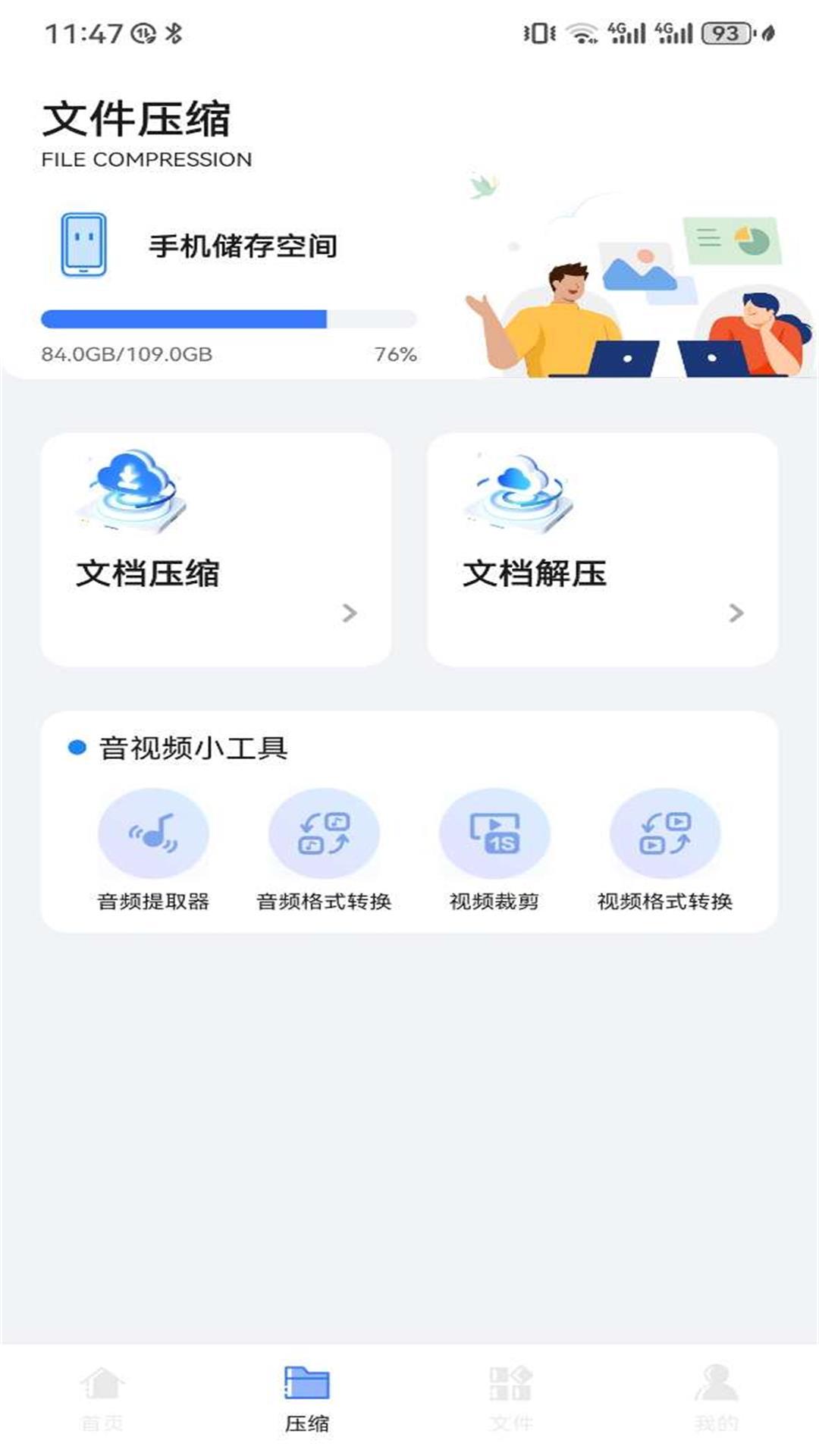The width and height of the screenshot is (819, 1456).
Task: Tap the 压缩 tab
Action: (x=307, y=1399)
